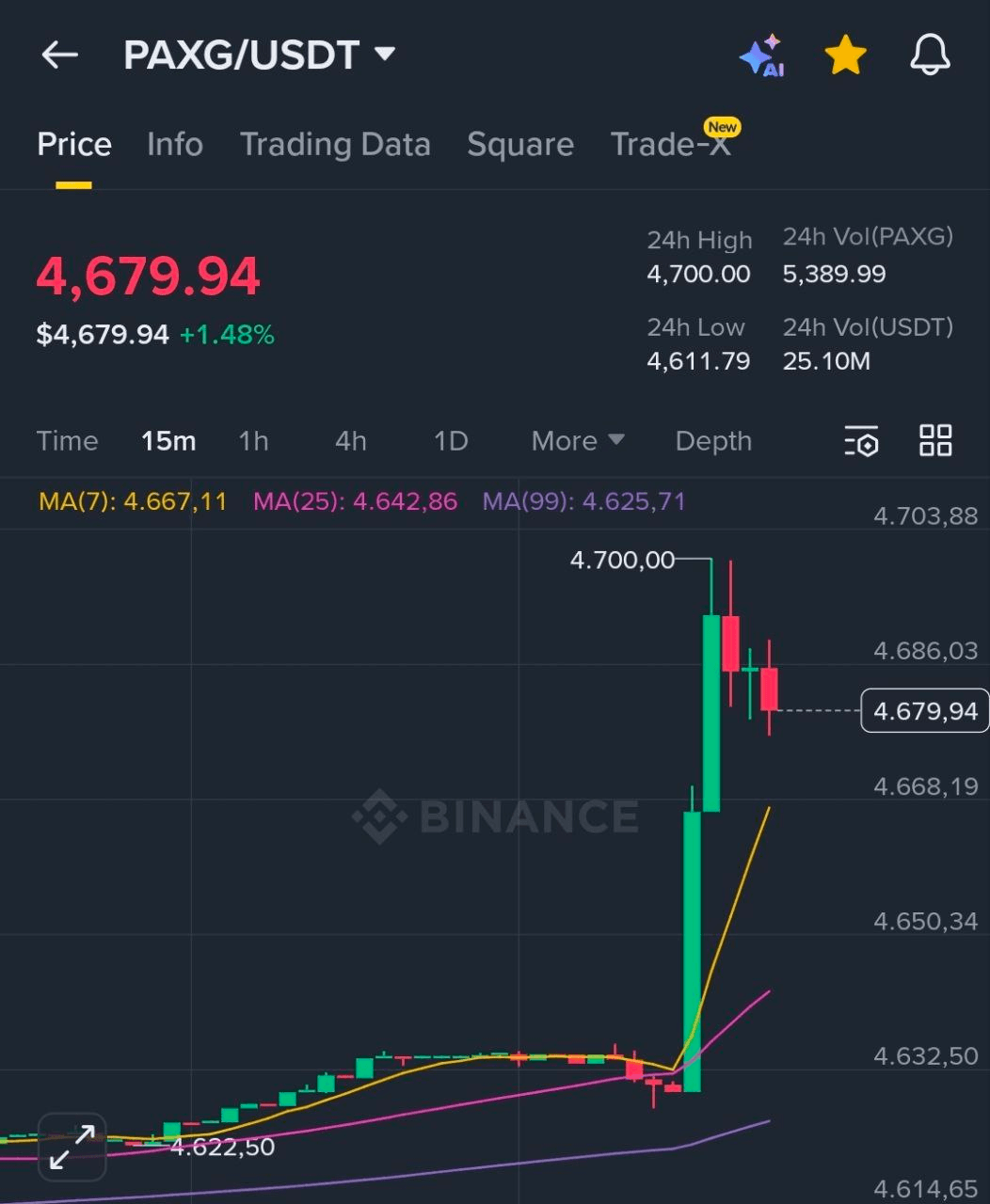Click the Info tab link

pyautogui.click(x=175, y=145)
